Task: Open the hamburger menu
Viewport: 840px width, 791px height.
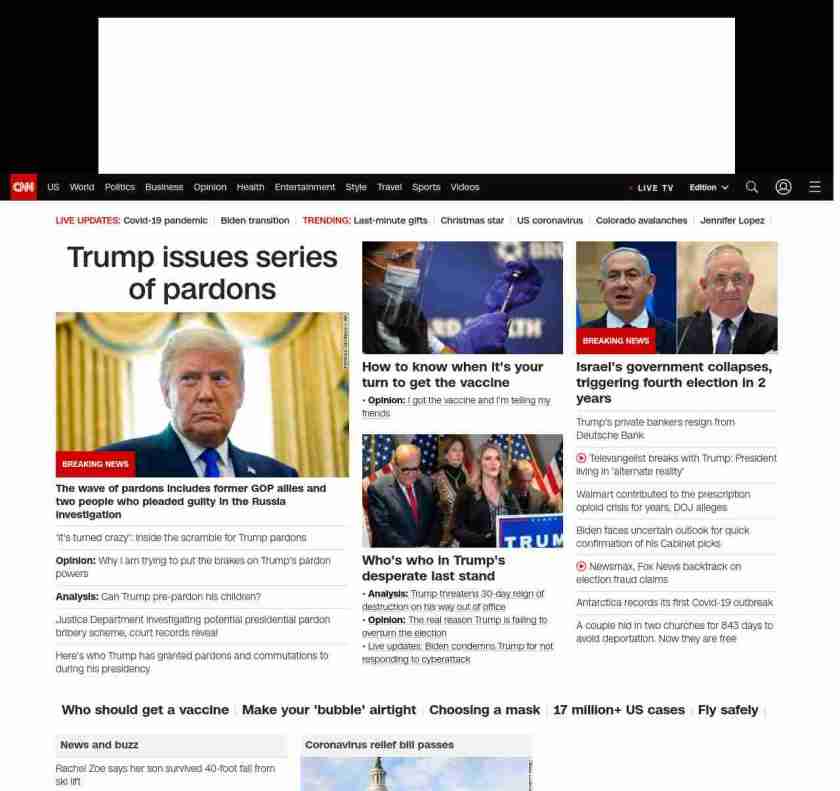Action: click(814, 187)
